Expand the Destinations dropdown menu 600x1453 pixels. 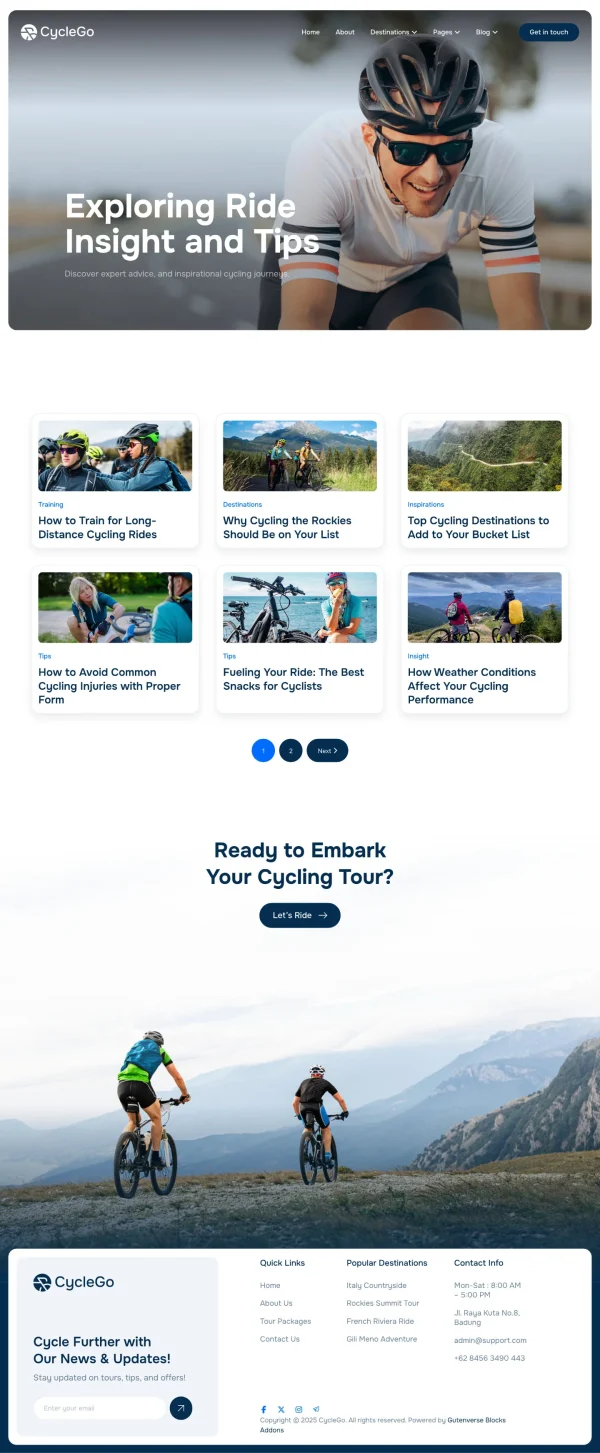(x=393, y=32)
